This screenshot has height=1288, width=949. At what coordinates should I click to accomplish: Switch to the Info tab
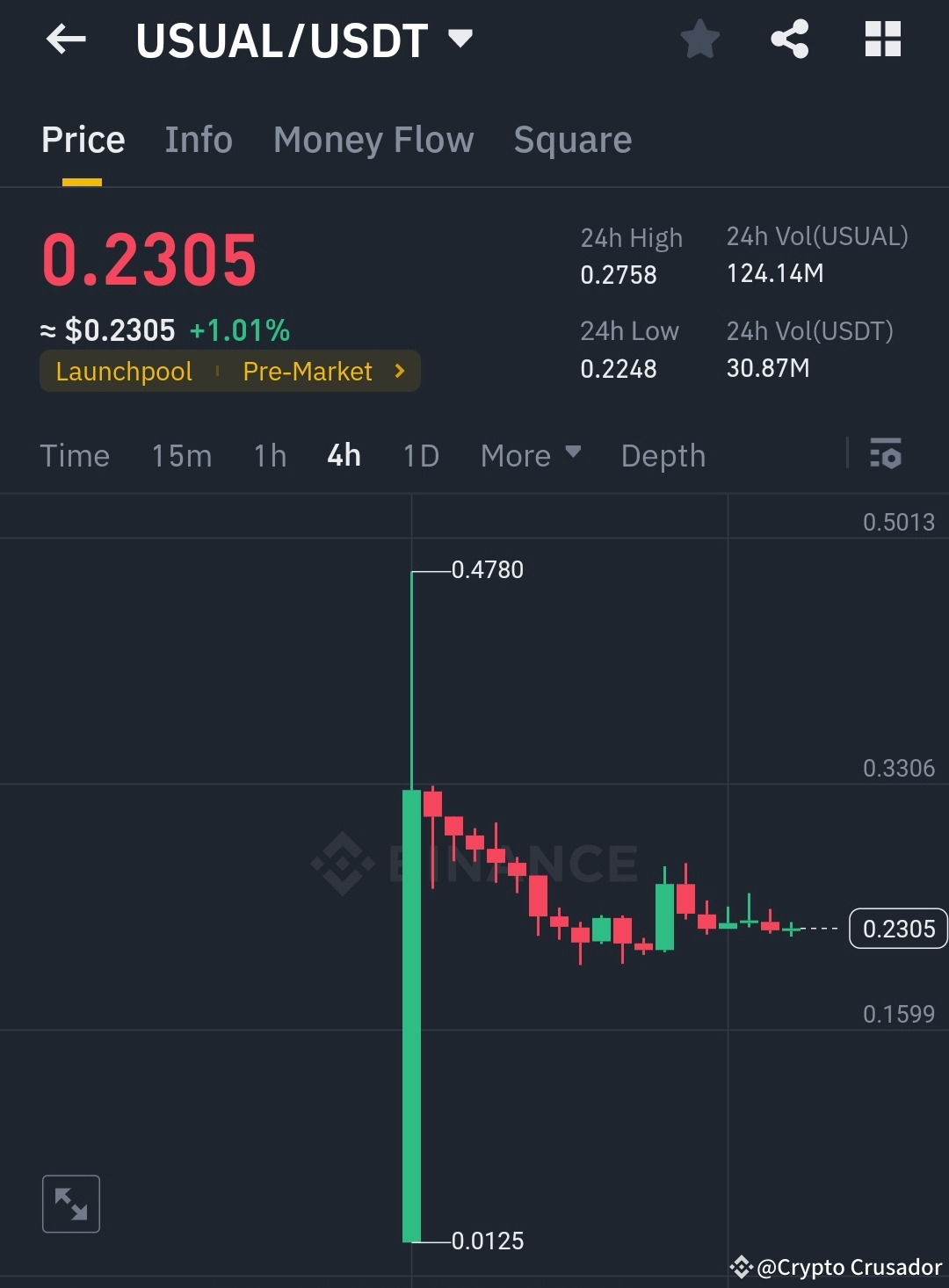coord(198,141)
